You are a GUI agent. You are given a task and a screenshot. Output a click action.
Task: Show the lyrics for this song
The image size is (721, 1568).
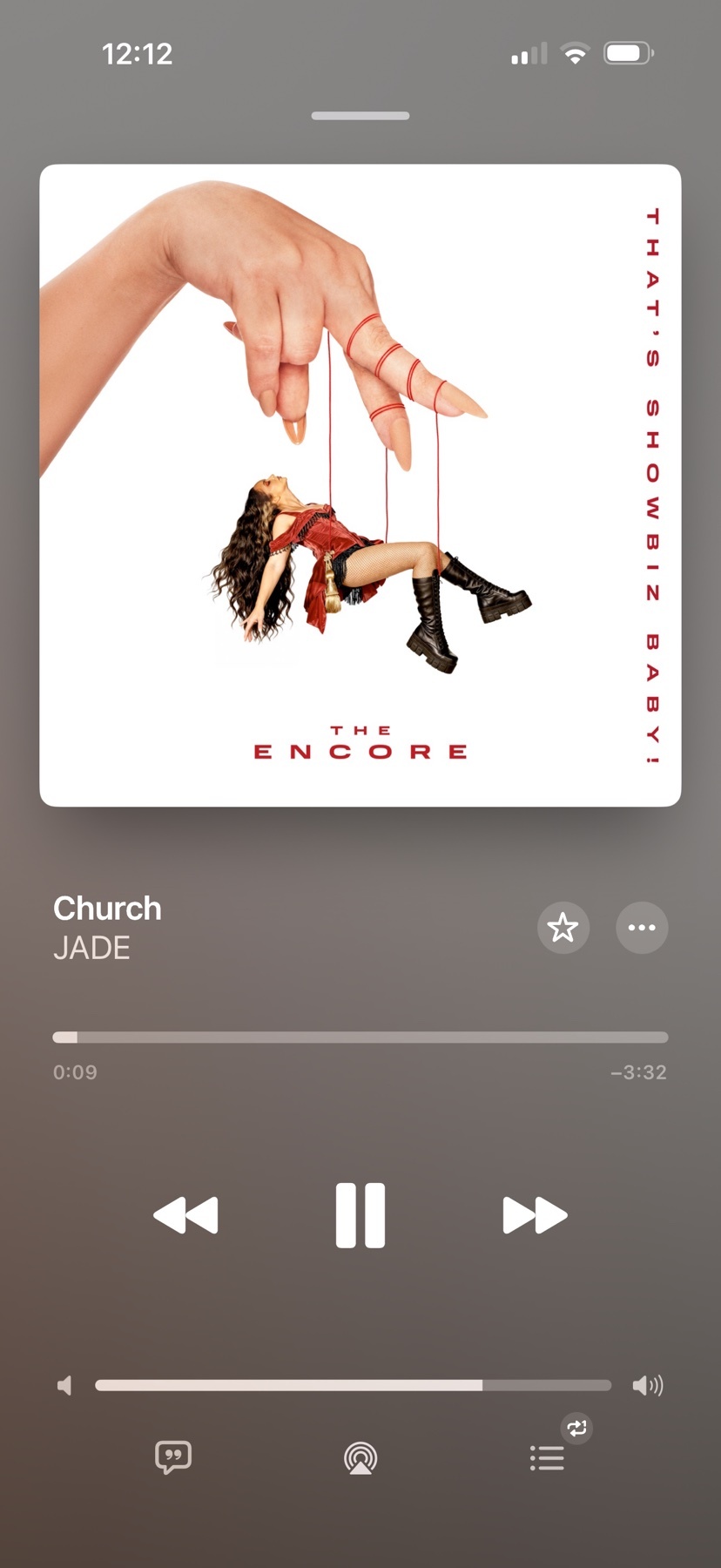tap(172, 1456)
